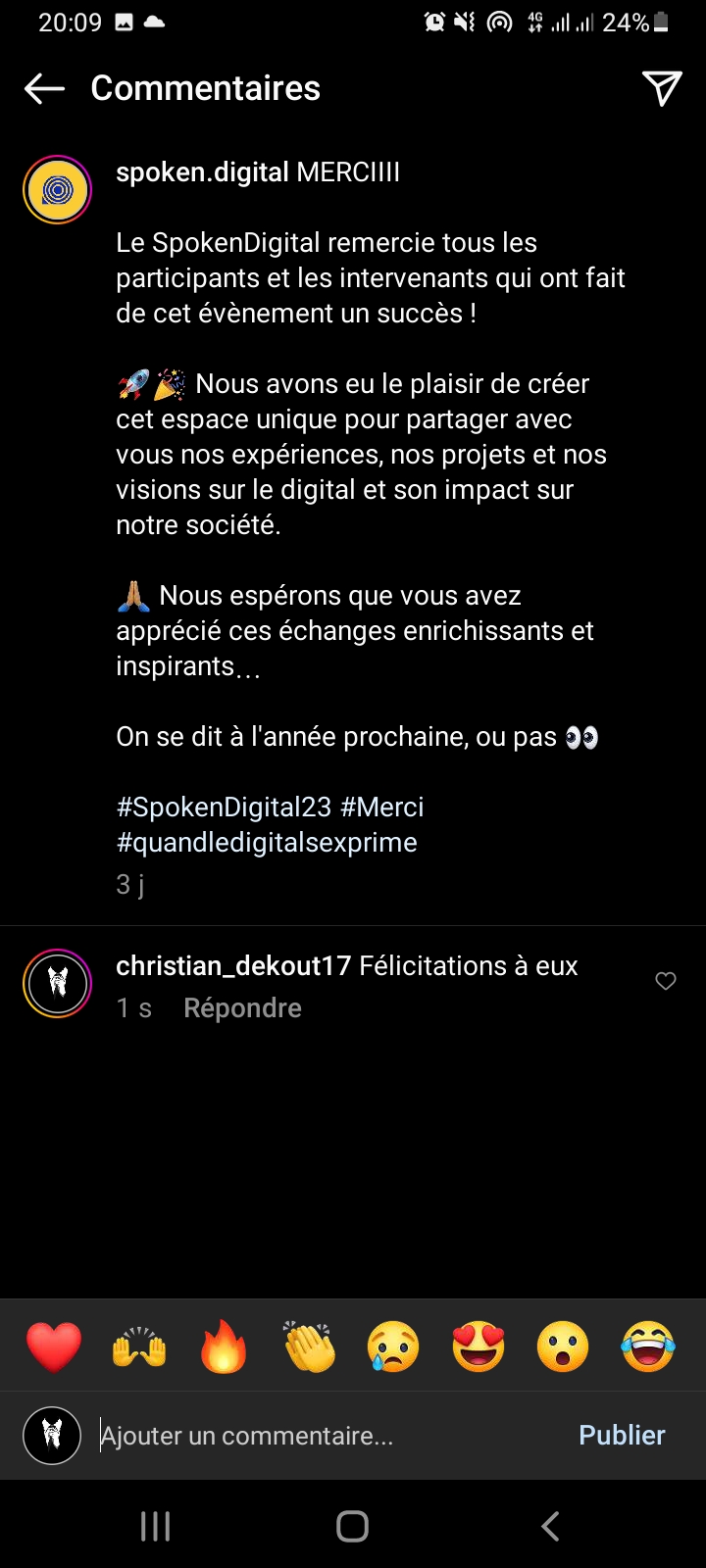Viewport: 706px width, 1568px height.
Task: Insert the red heart emoji
Action: coord(54,1346)
